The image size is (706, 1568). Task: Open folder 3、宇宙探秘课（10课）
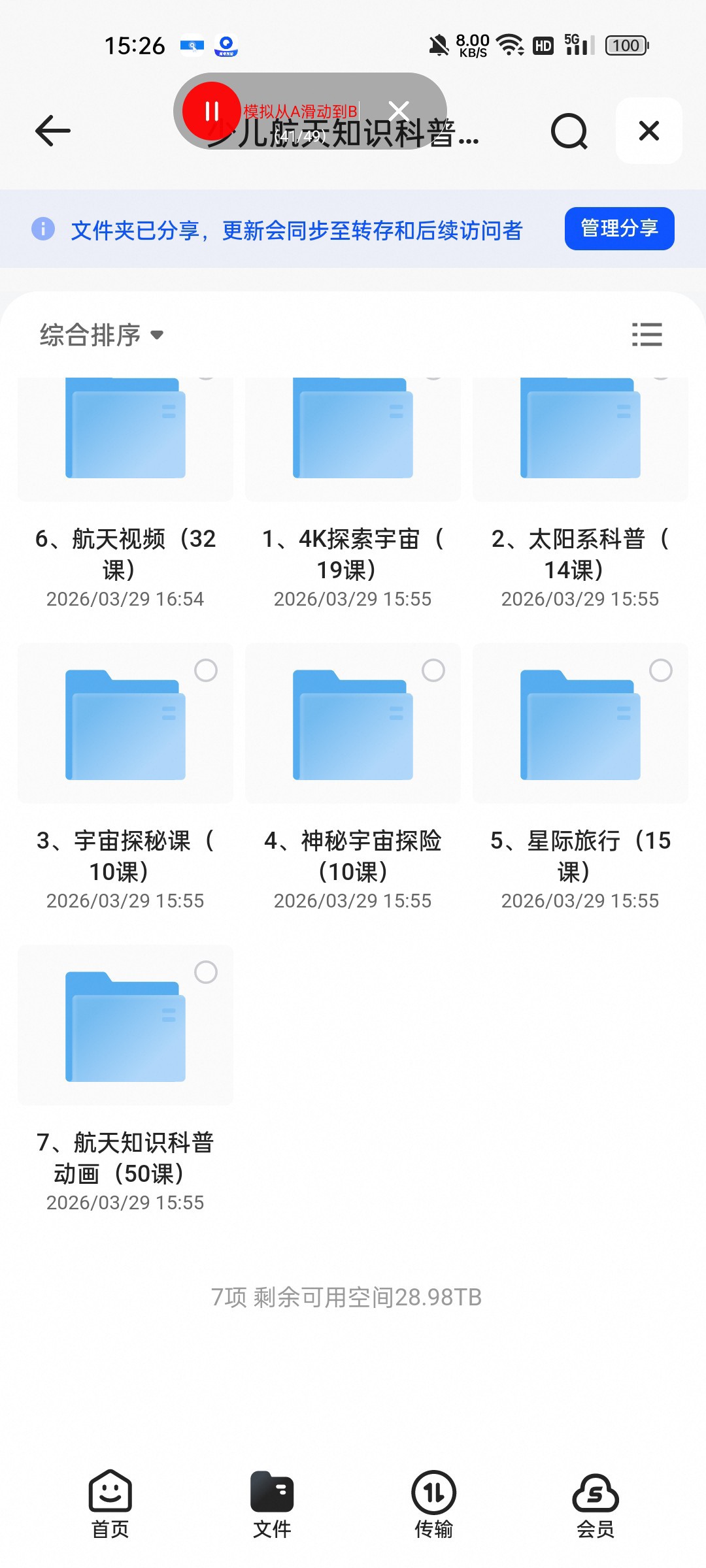coord(126,777)
